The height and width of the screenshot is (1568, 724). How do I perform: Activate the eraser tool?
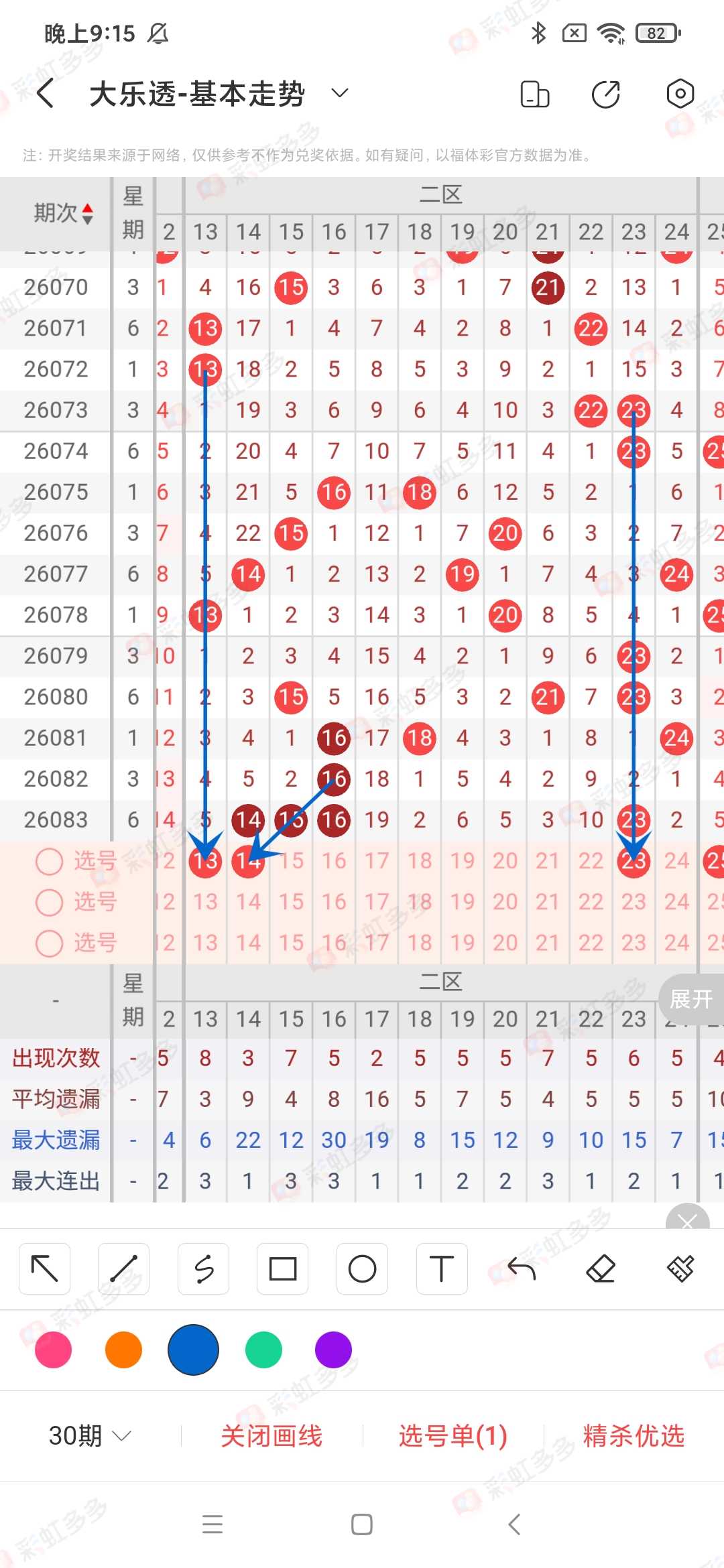(x=601, y=1268)
